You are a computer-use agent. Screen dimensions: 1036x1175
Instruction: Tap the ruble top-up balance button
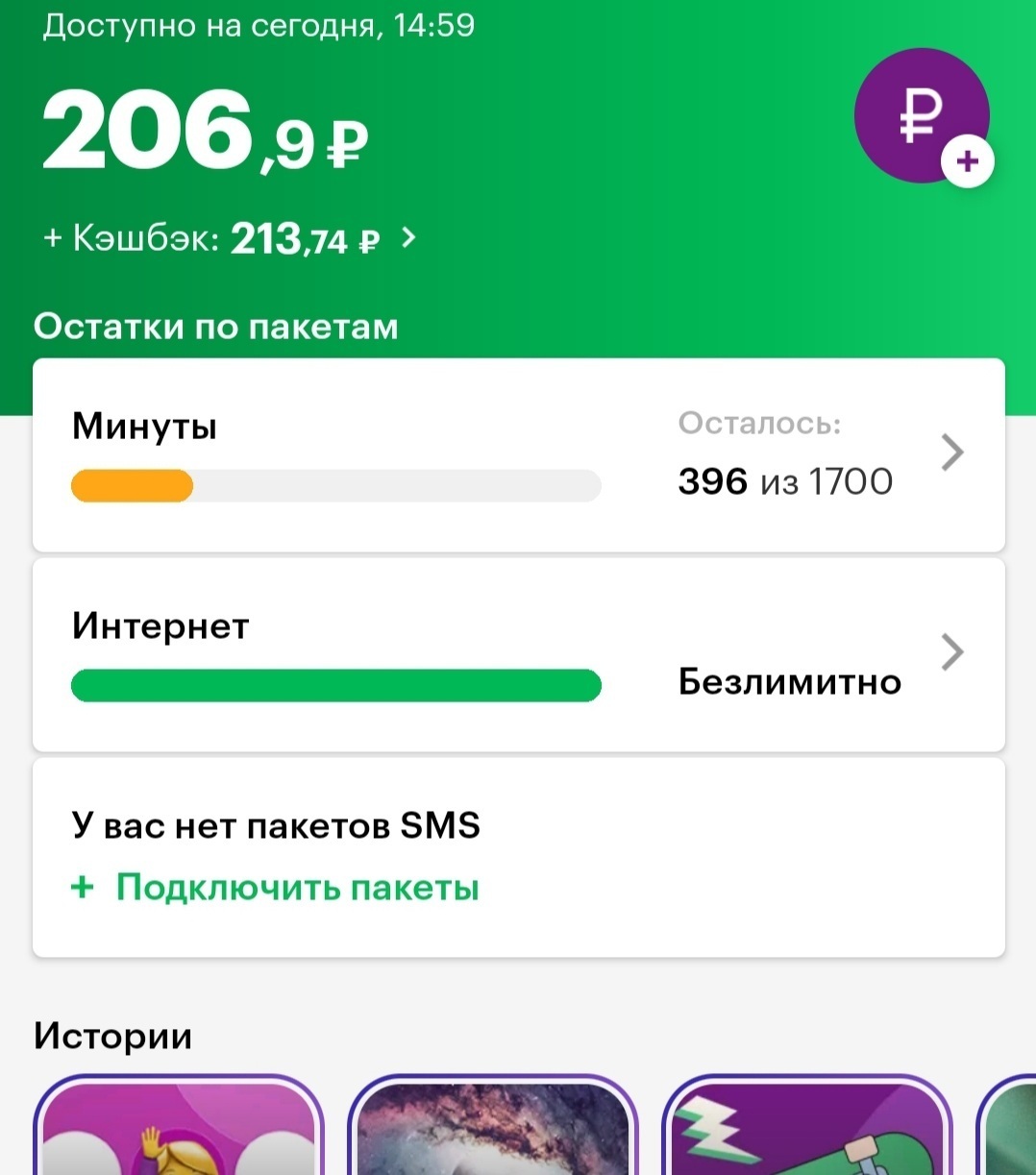pyautogui.click(x=923, y=117)
